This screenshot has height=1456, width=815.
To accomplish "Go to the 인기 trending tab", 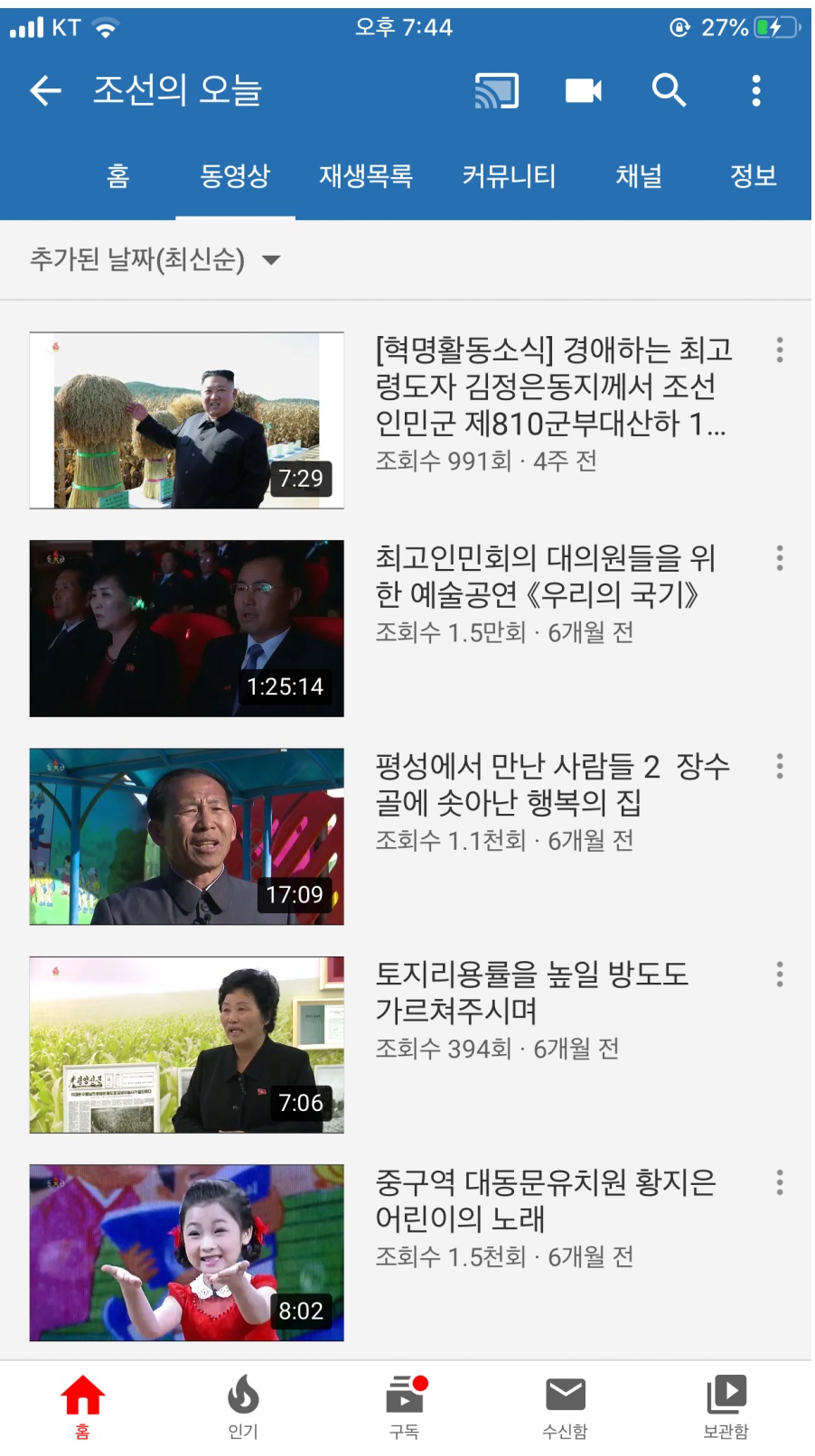I will coord(243,1407).
